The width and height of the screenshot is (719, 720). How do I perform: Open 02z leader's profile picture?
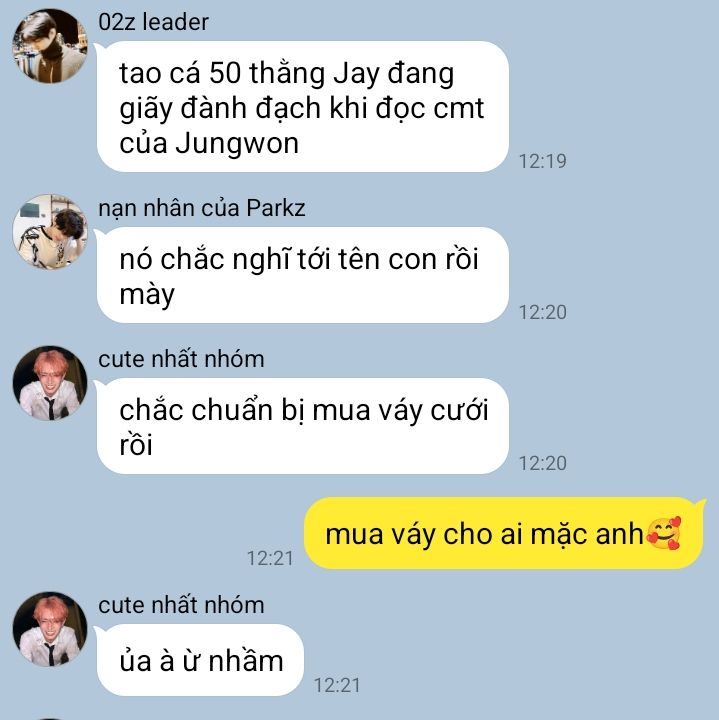49,46
